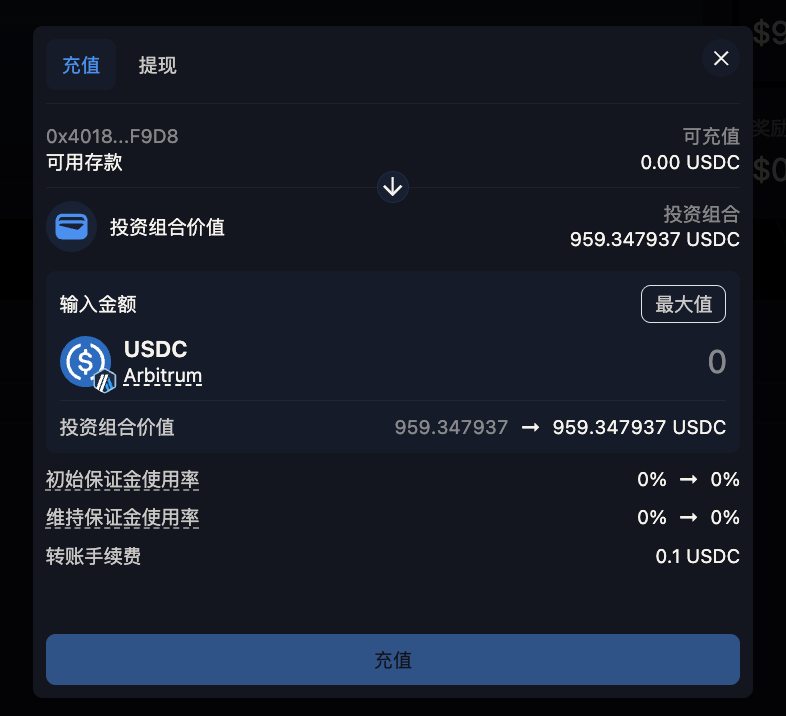Open the Arbitrum network selector
The width and height of the screenshot is (786, 716).
(x=163, y=377)
